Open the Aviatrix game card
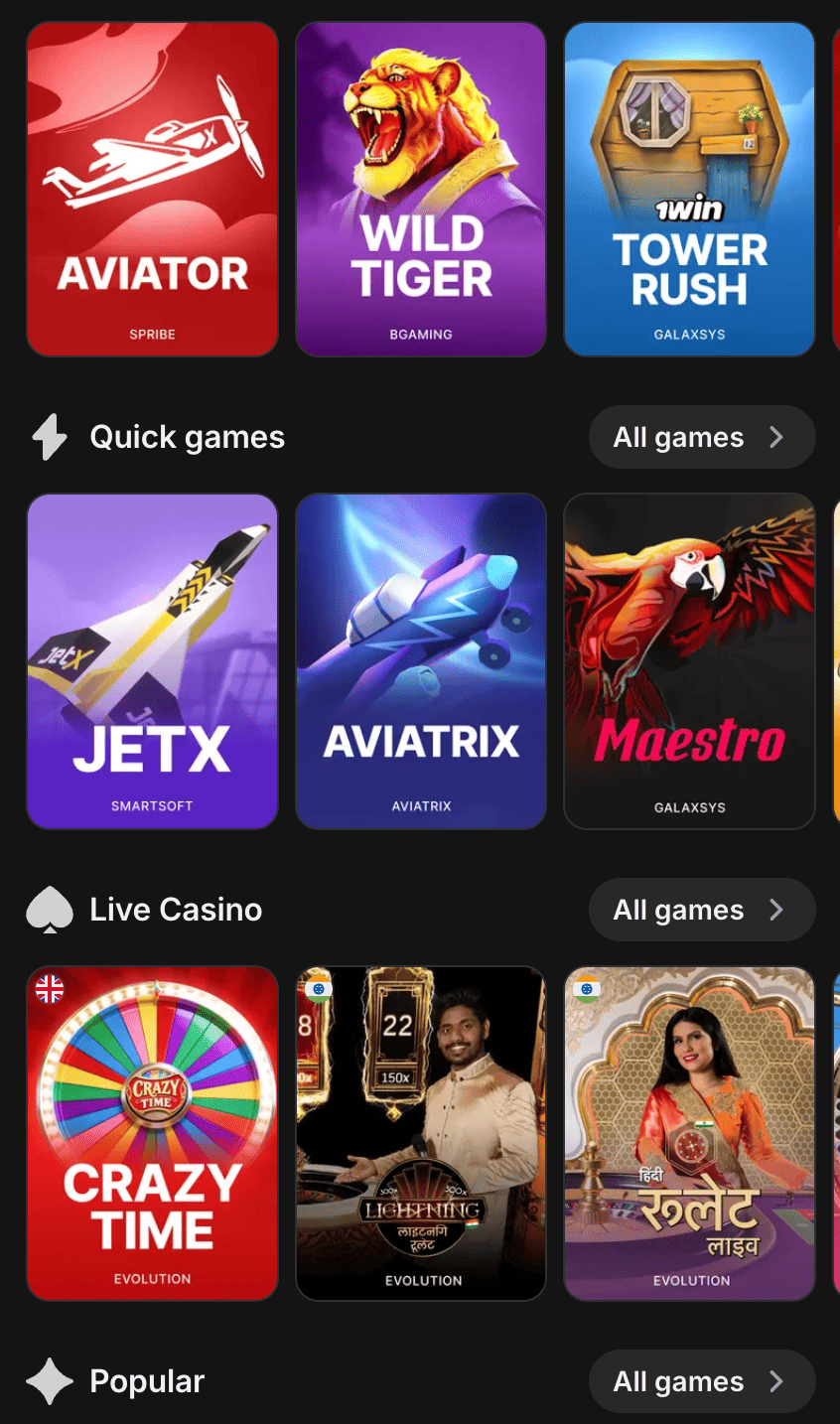This screenshot has width=840, height=1424. click(x=421, y=660)
